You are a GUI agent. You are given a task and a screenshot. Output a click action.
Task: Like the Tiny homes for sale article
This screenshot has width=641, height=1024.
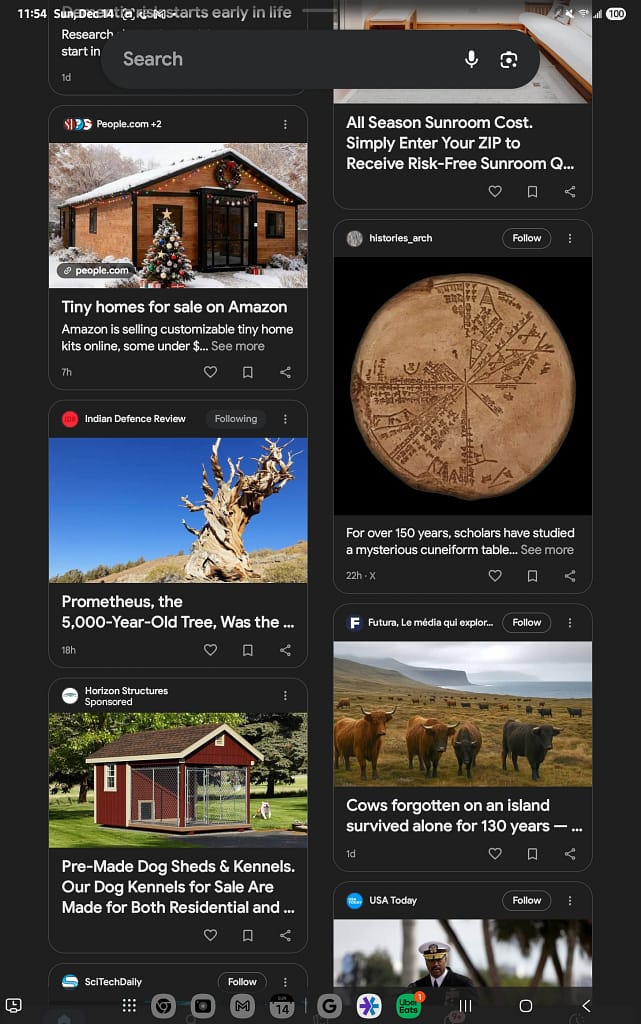(210, 372)
